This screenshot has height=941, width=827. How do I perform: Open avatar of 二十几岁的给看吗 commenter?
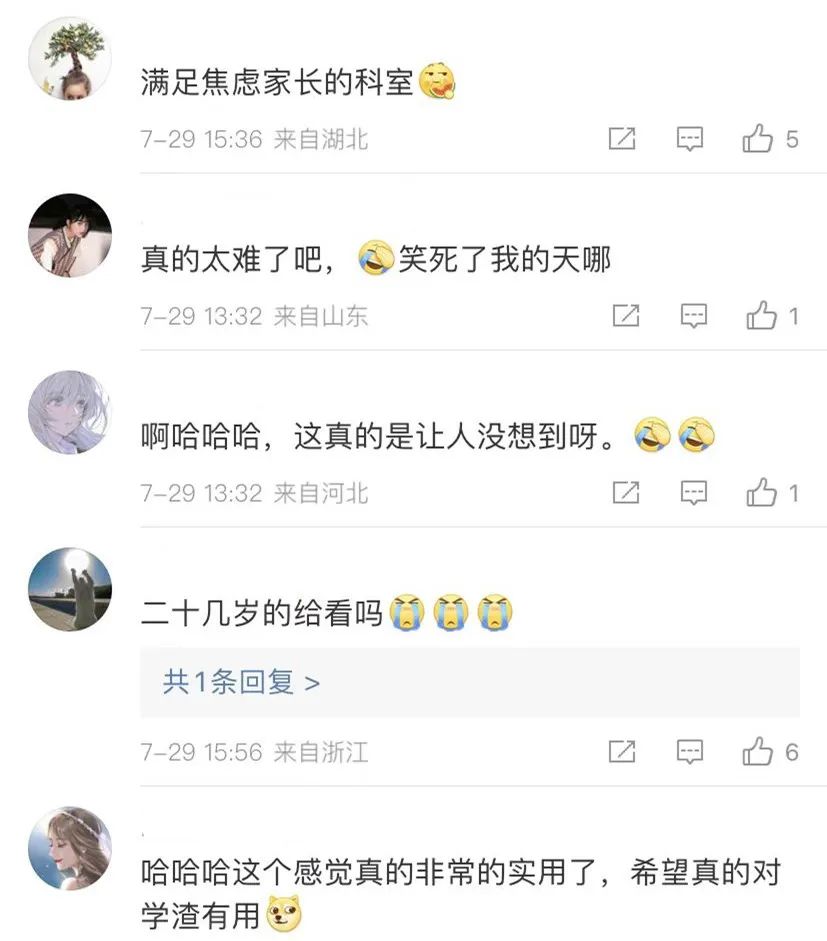pyautogui.click(x=69, y=589)
